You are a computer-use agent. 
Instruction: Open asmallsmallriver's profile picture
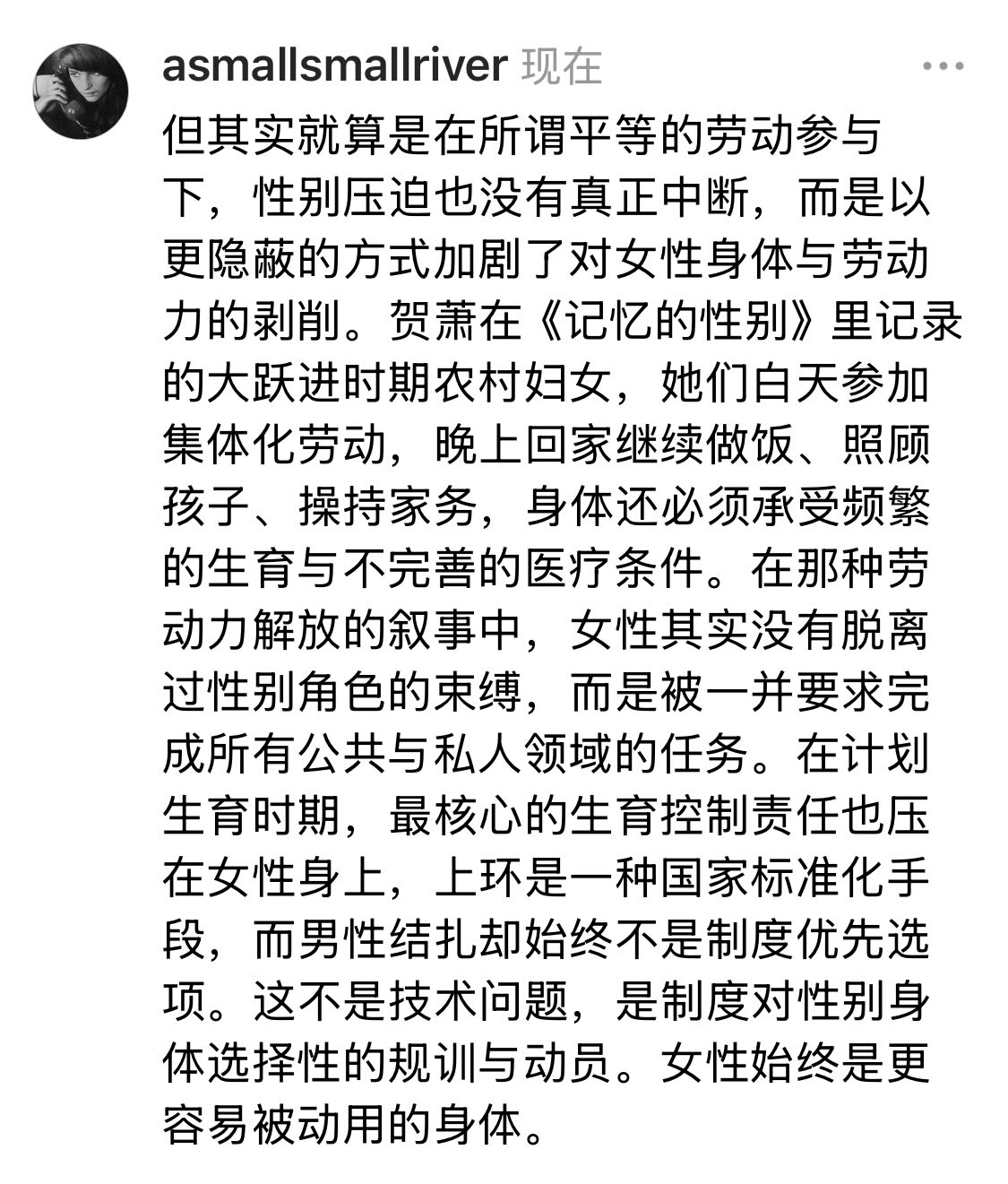(81, 91)
